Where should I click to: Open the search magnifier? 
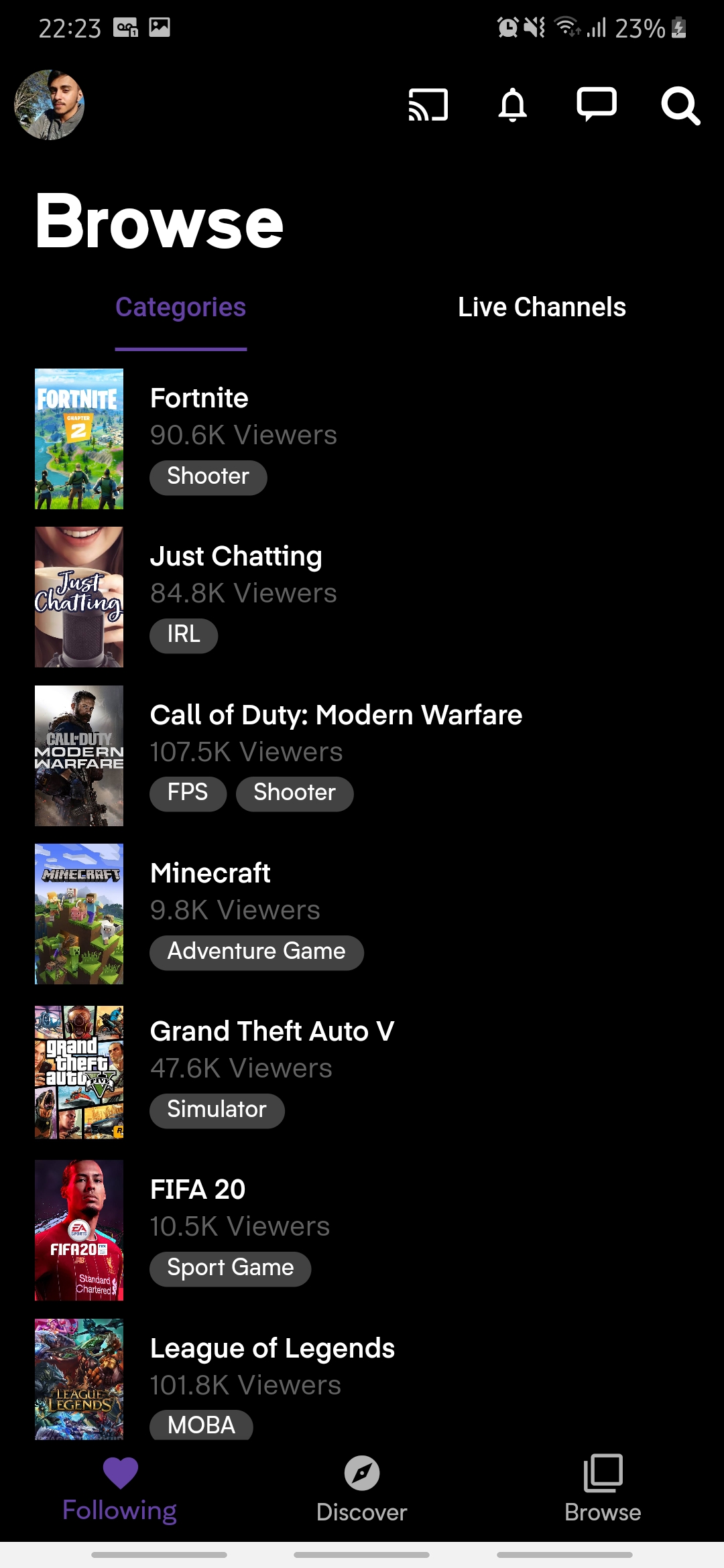[x=680, y=106]
